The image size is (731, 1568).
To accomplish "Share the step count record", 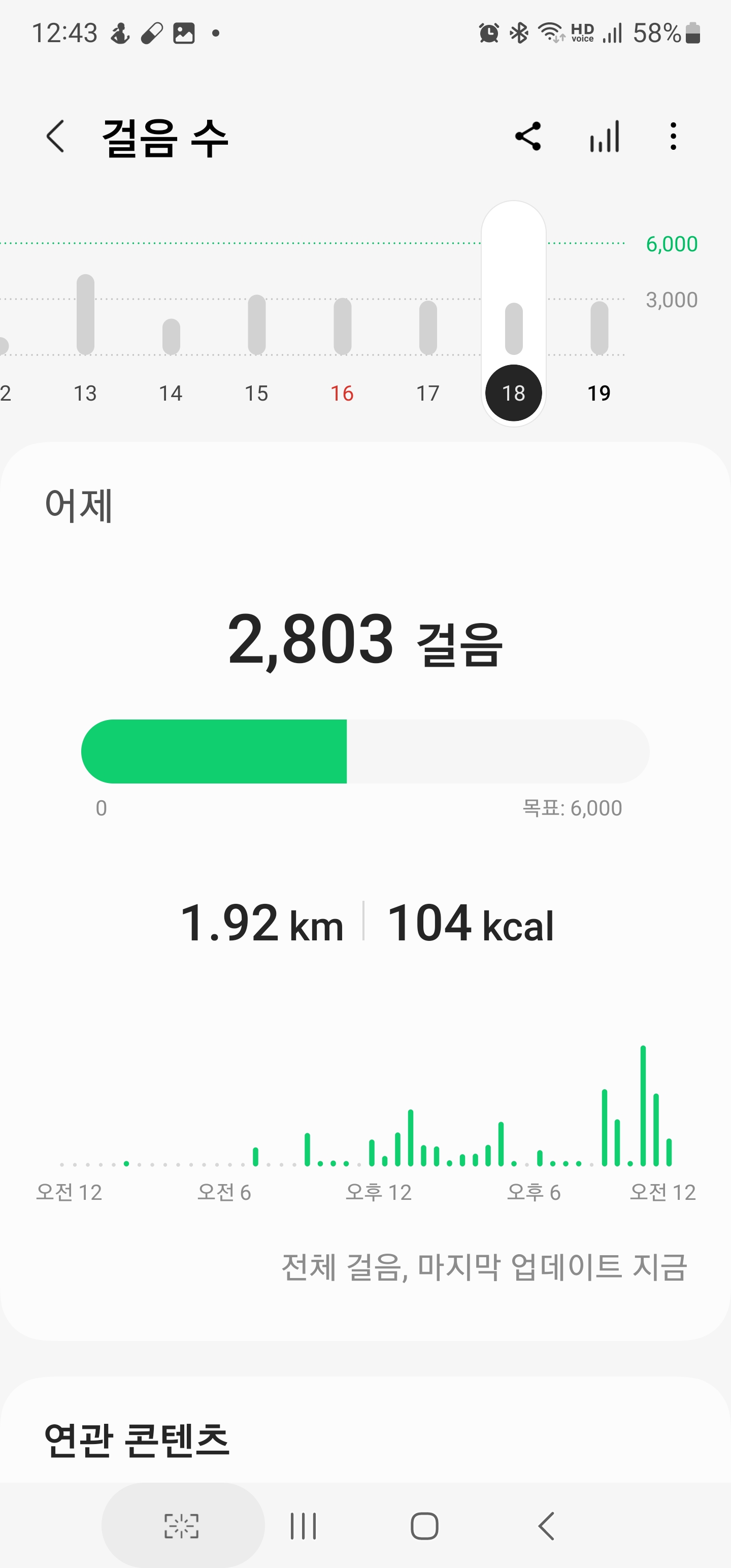I will pyautogui.click(x=528, y=137).
